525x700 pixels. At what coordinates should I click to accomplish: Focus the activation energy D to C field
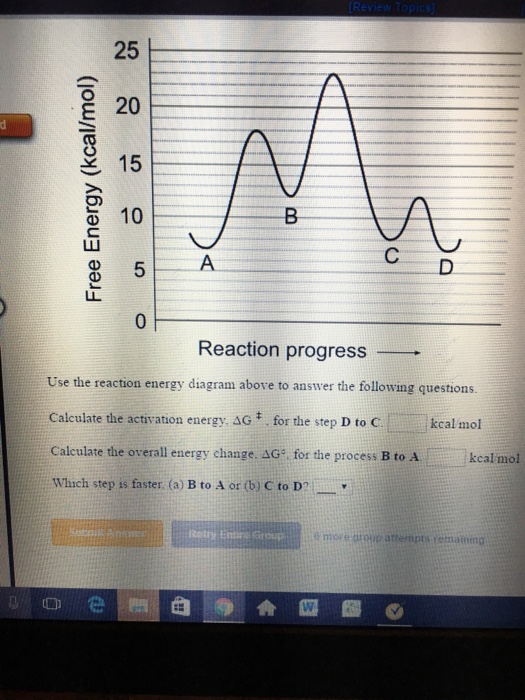407,423
